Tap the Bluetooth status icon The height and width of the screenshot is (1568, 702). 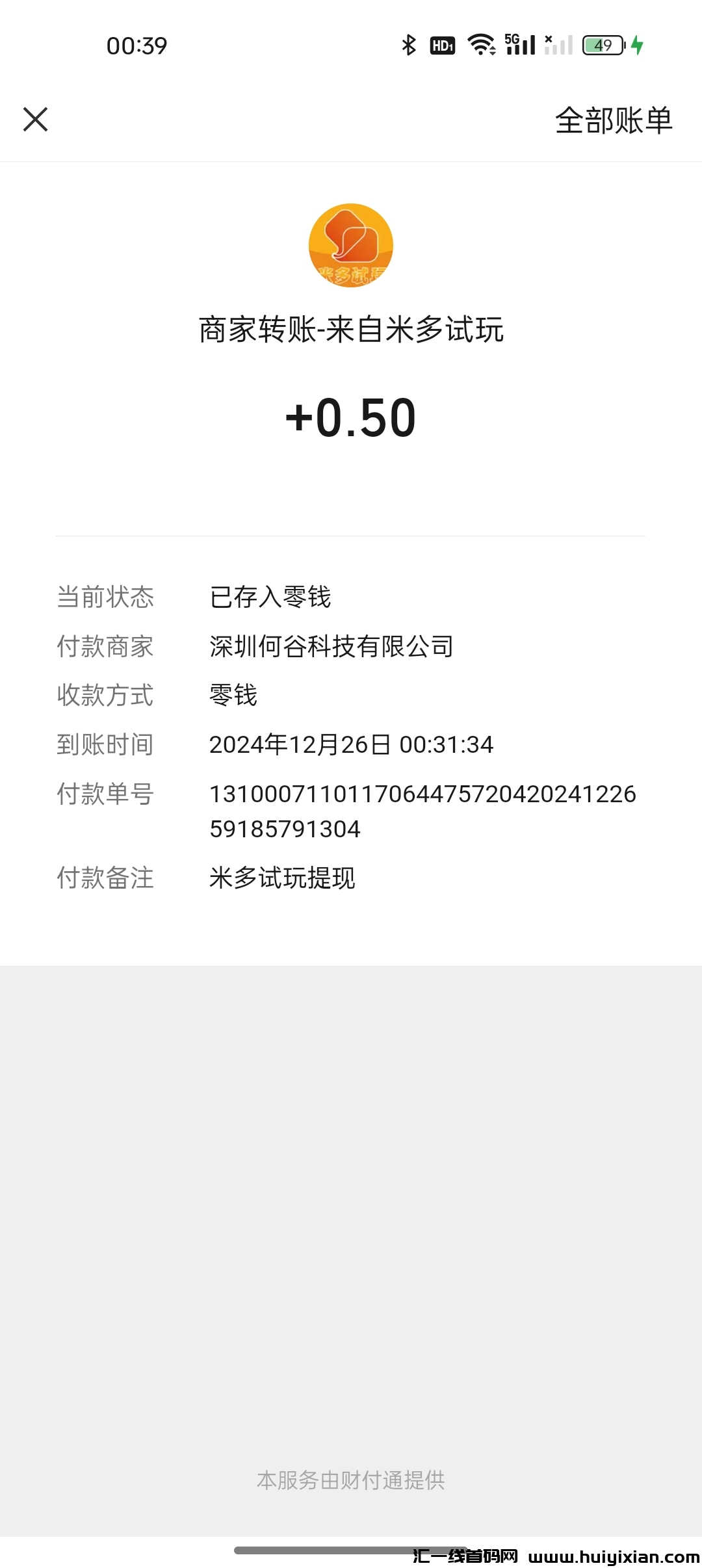point(408,44)
